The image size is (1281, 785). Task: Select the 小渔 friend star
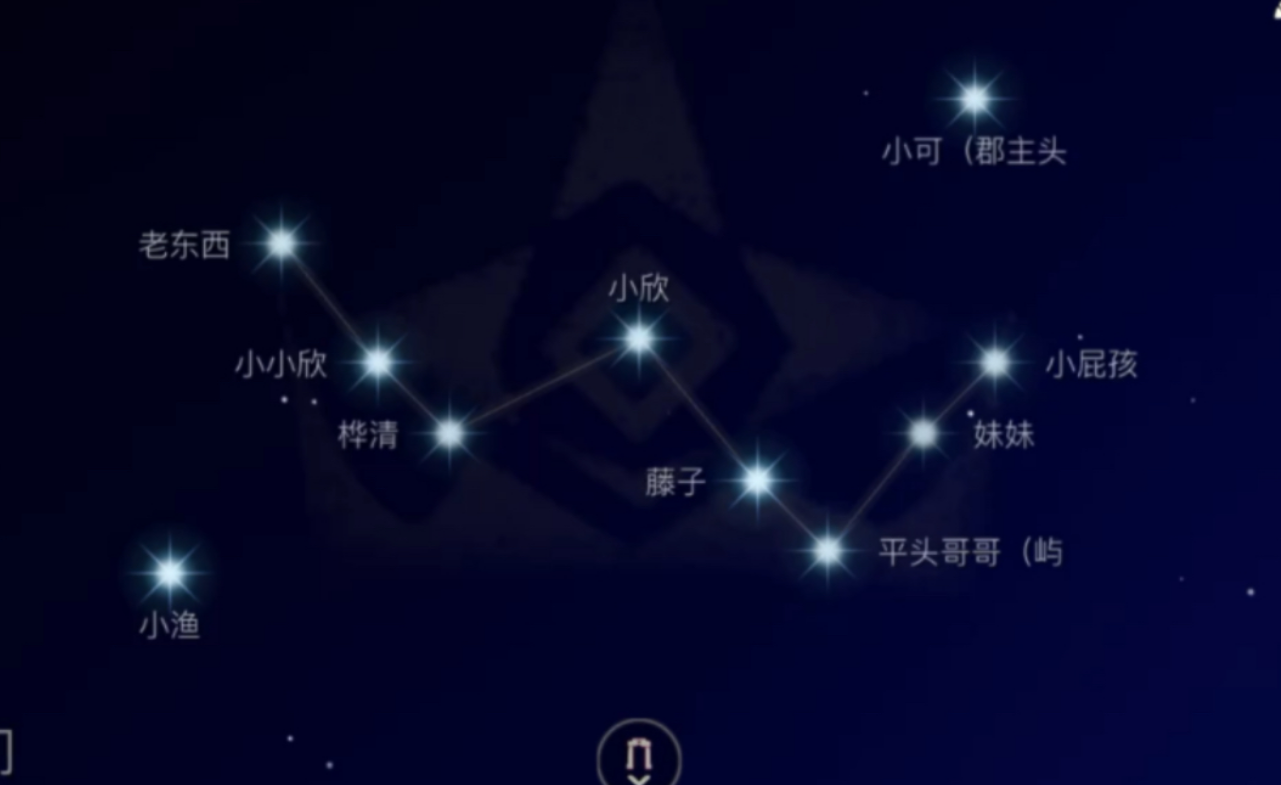tap(170, 574)
